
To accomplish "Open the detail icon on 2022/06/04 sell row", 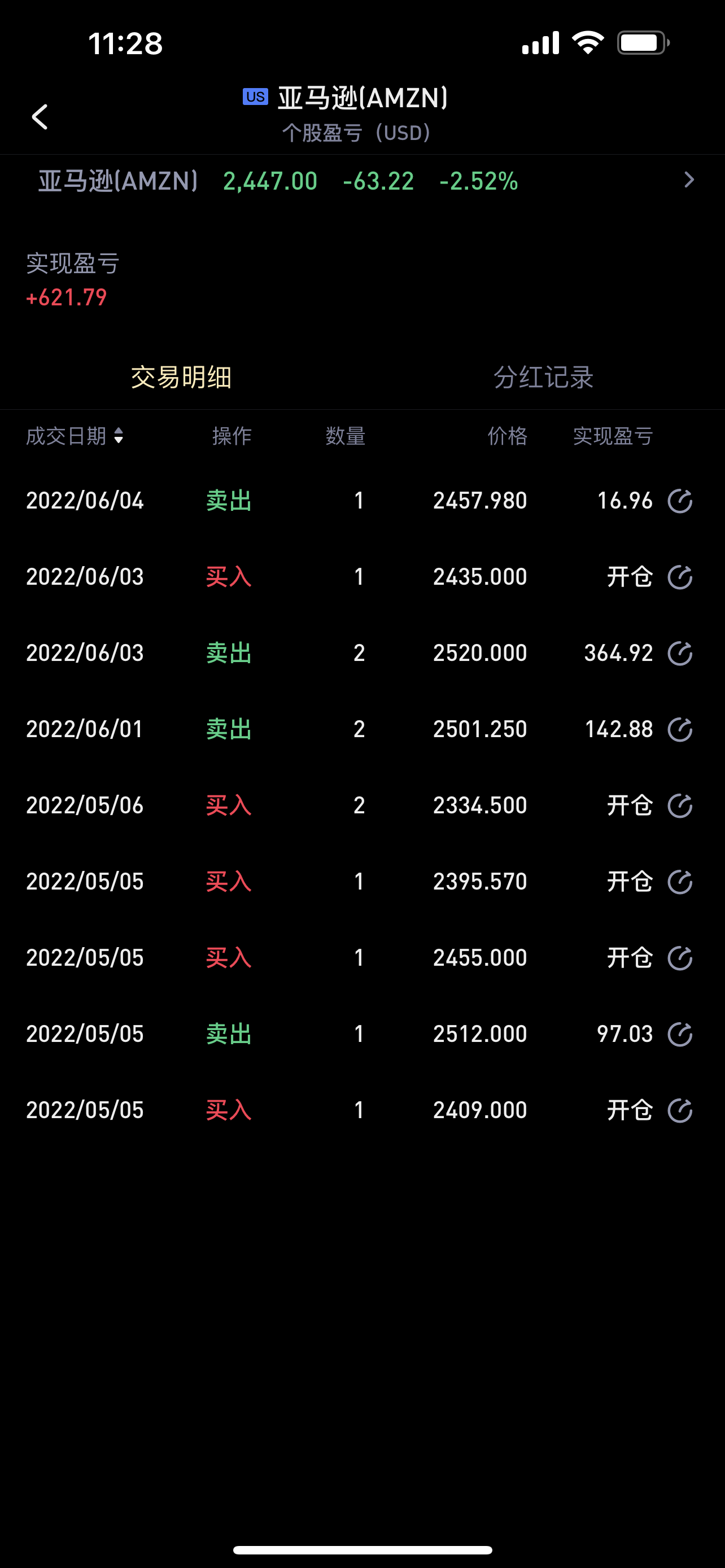I will click(680, 501).
